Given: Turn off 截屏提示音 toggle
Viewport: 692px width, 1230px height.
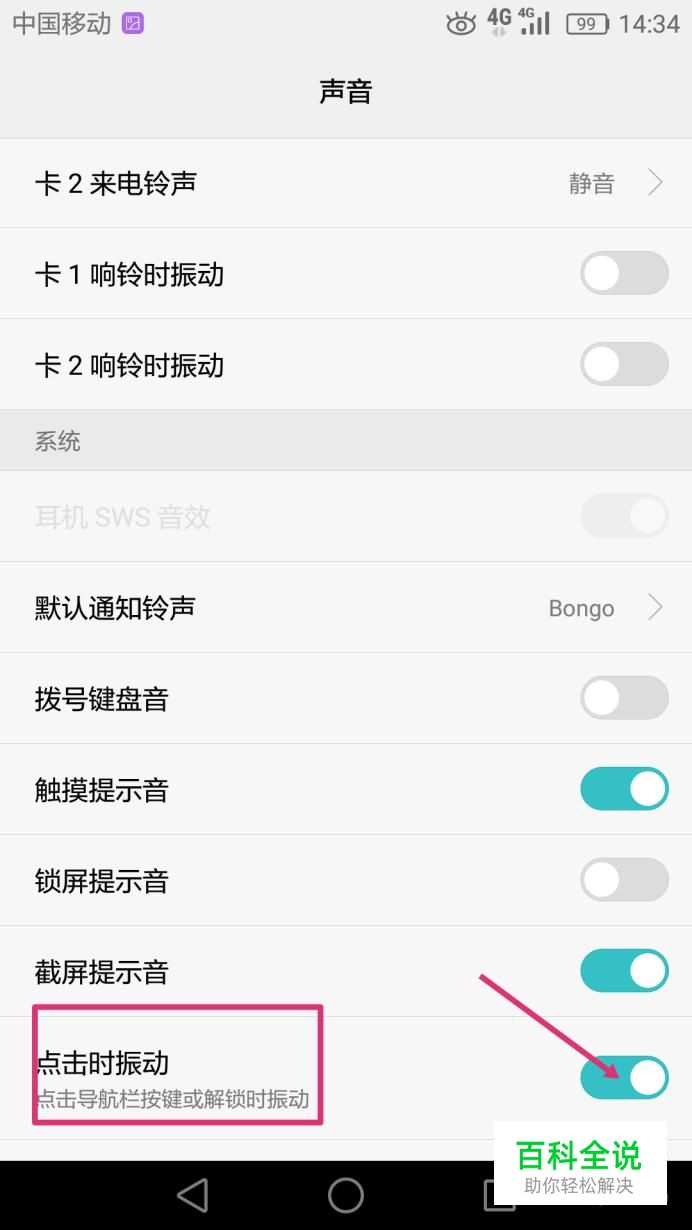Looking at the screenshot, I should 624,971.
